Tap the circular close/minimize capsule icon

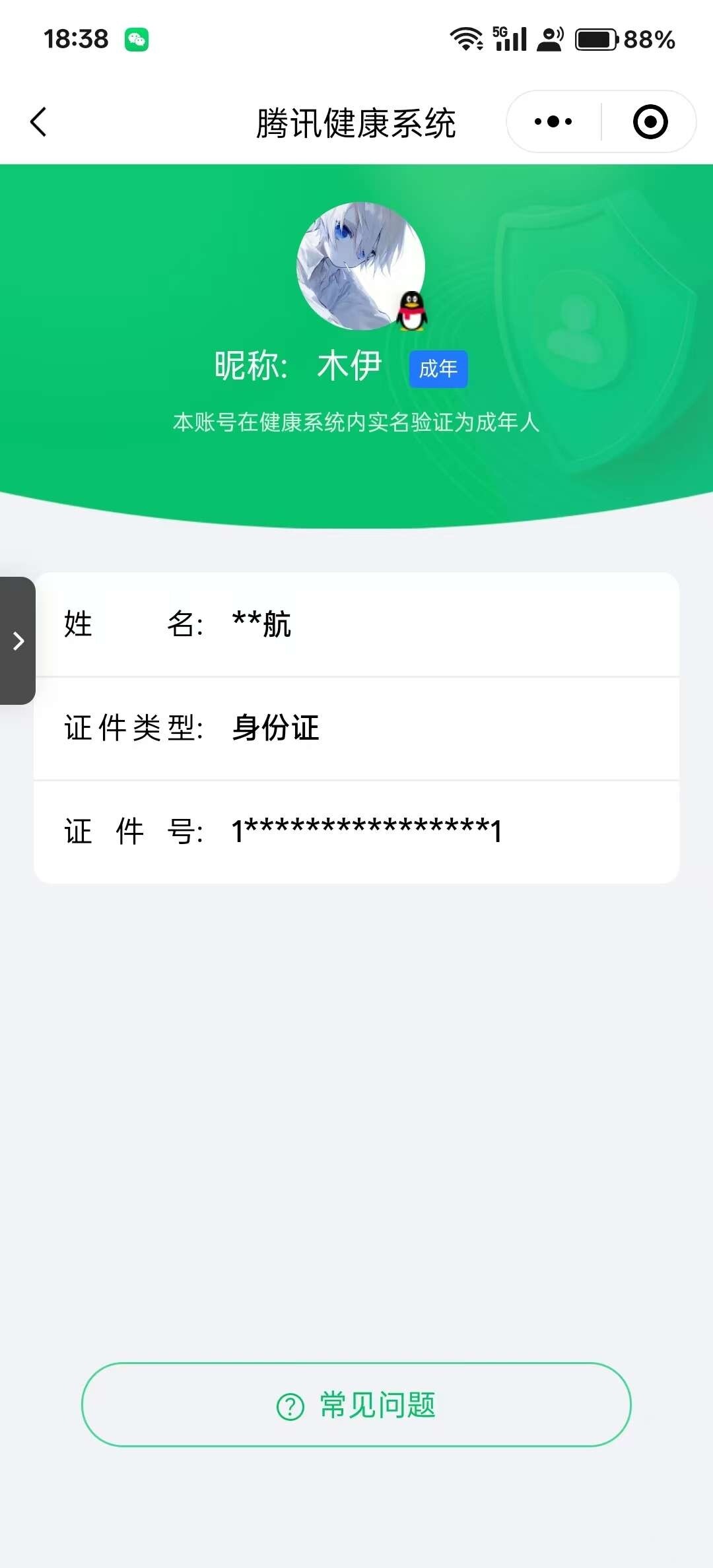click(x=650, y=121)
